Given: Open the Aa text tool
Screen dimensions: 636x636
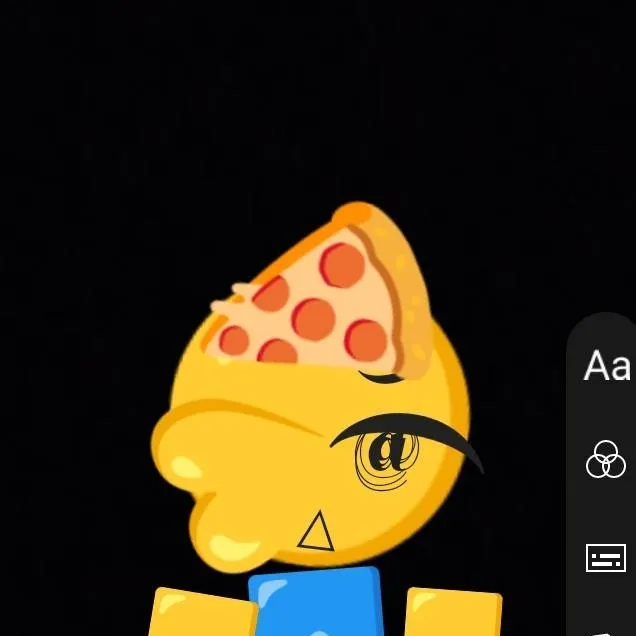Looking at the screenshot, I should pyautogui.click(x=607, y=367).
